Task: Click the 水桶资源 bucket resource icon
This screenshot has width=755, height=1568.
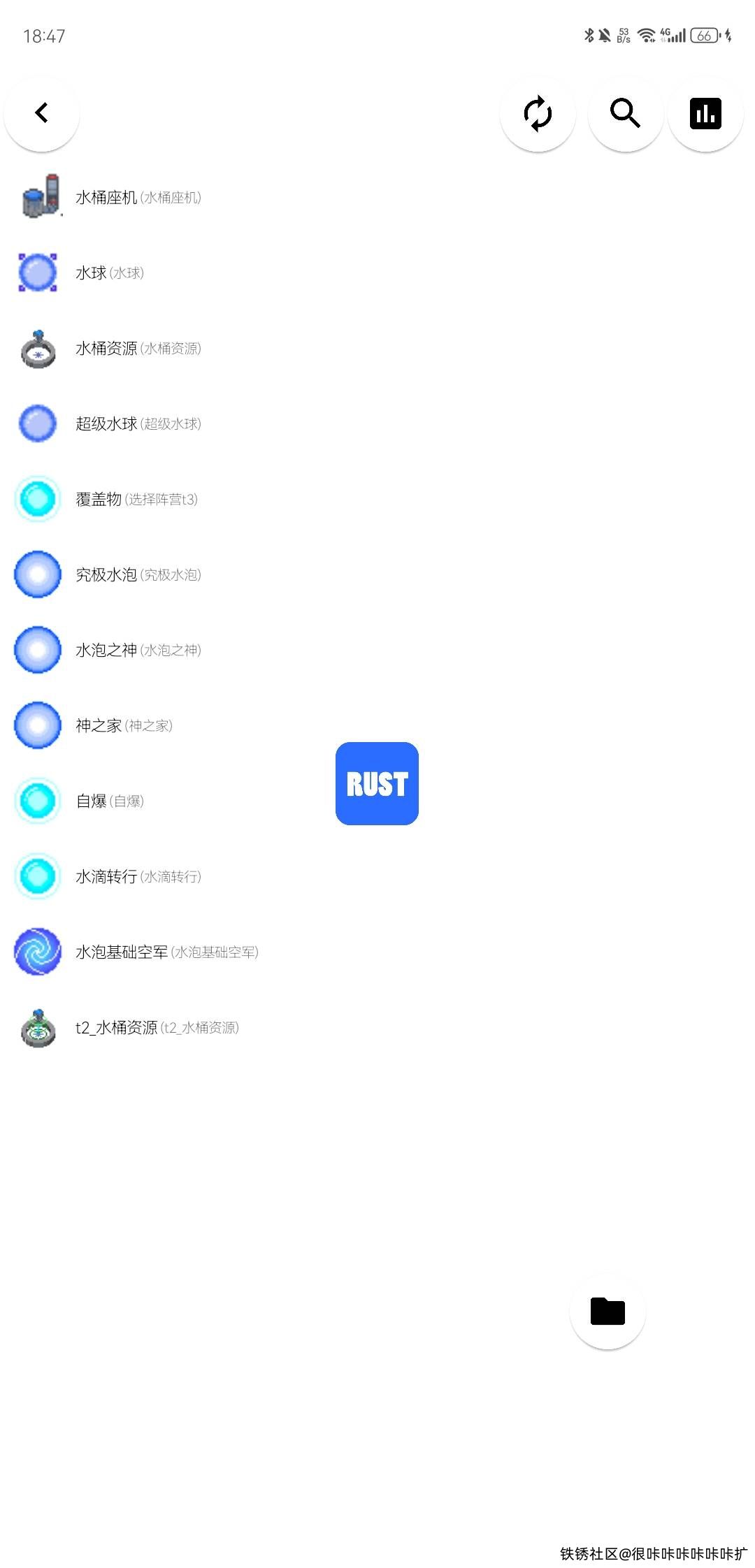Action: coord(38,349)
